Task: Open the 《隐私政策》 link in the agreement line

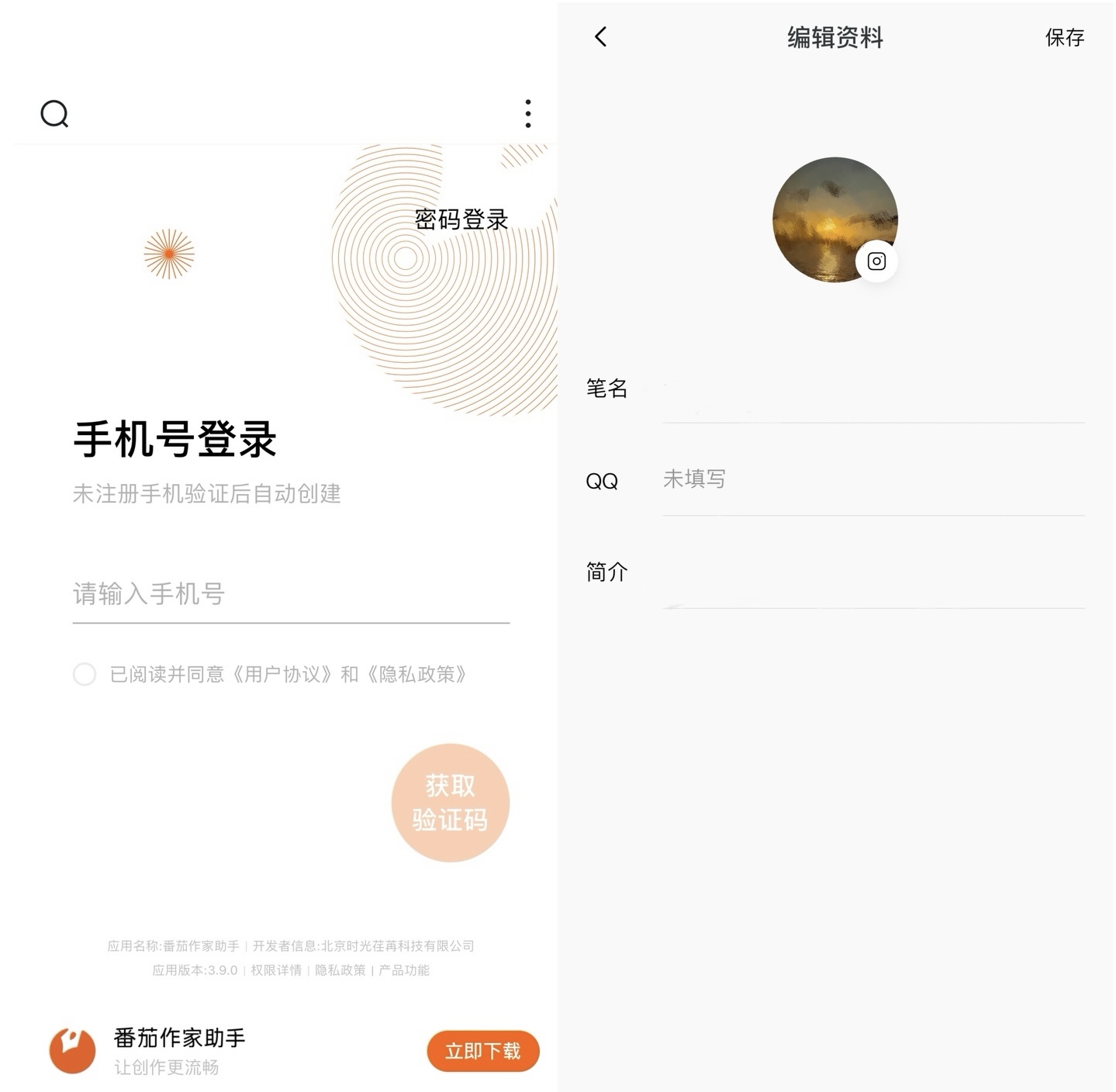Action: pos(417,674)
